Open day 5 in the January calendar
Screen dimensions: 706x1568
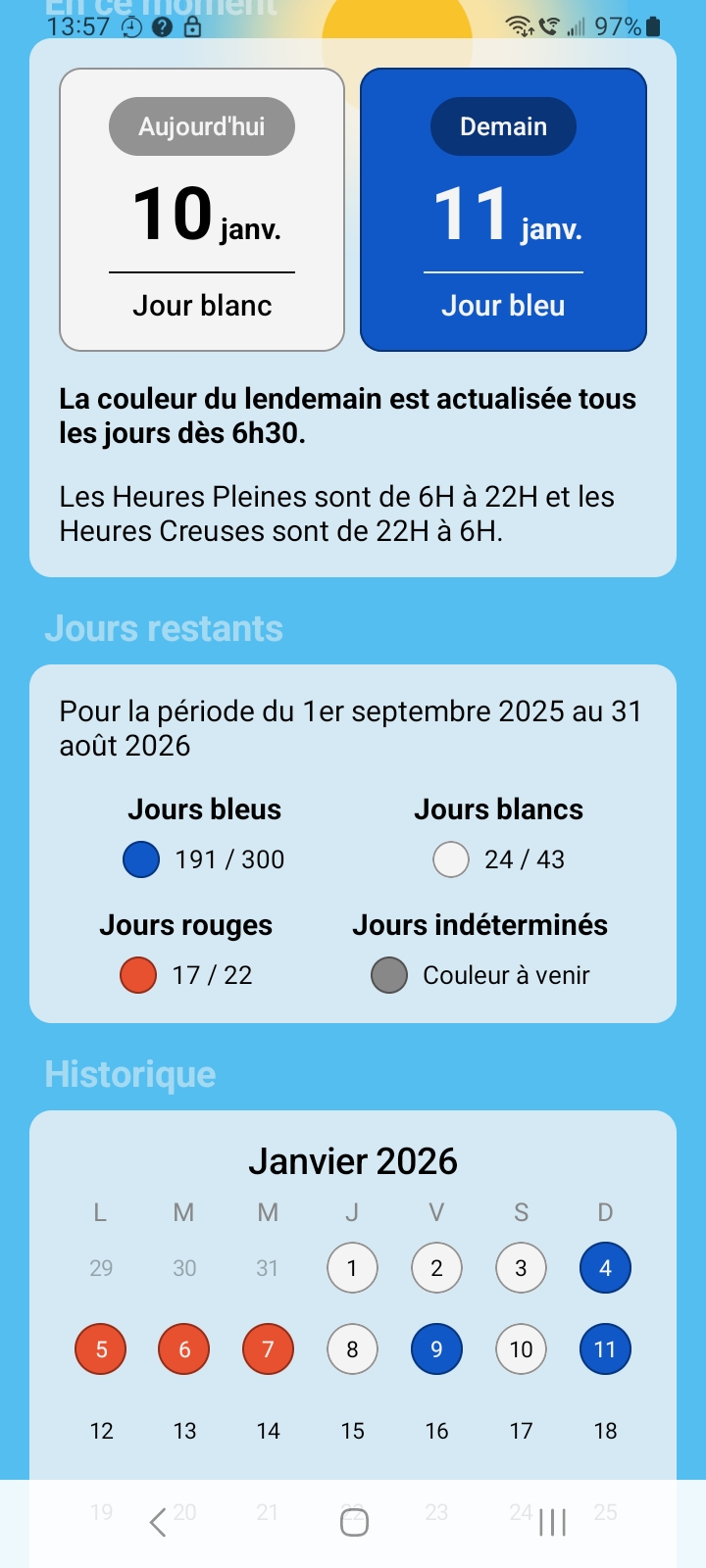click(x=101, y=1349)
